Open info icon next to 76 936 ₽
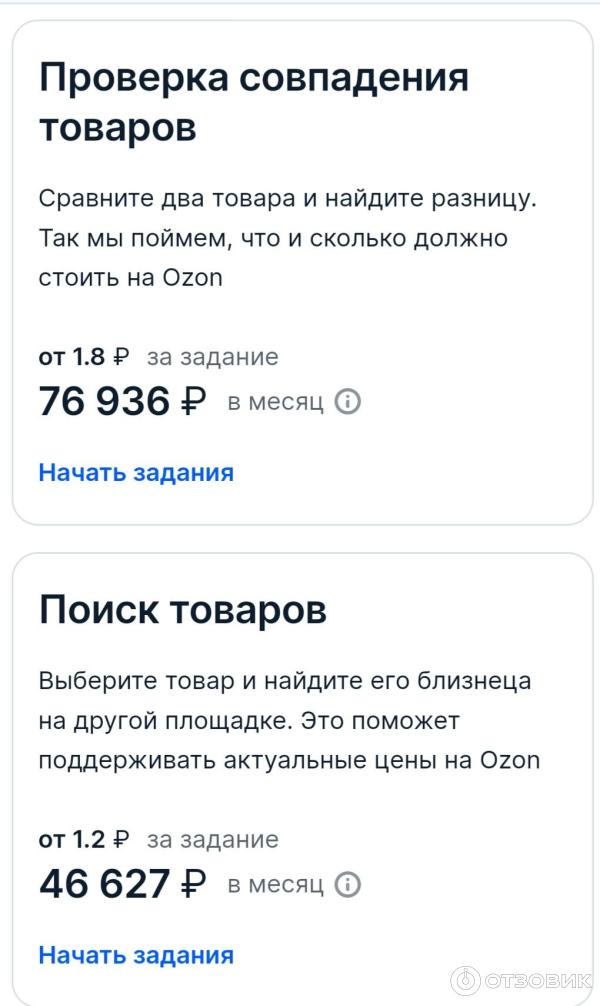This screenshot has width=600, height=1006. pyautogui.click(x=347, y=402)
